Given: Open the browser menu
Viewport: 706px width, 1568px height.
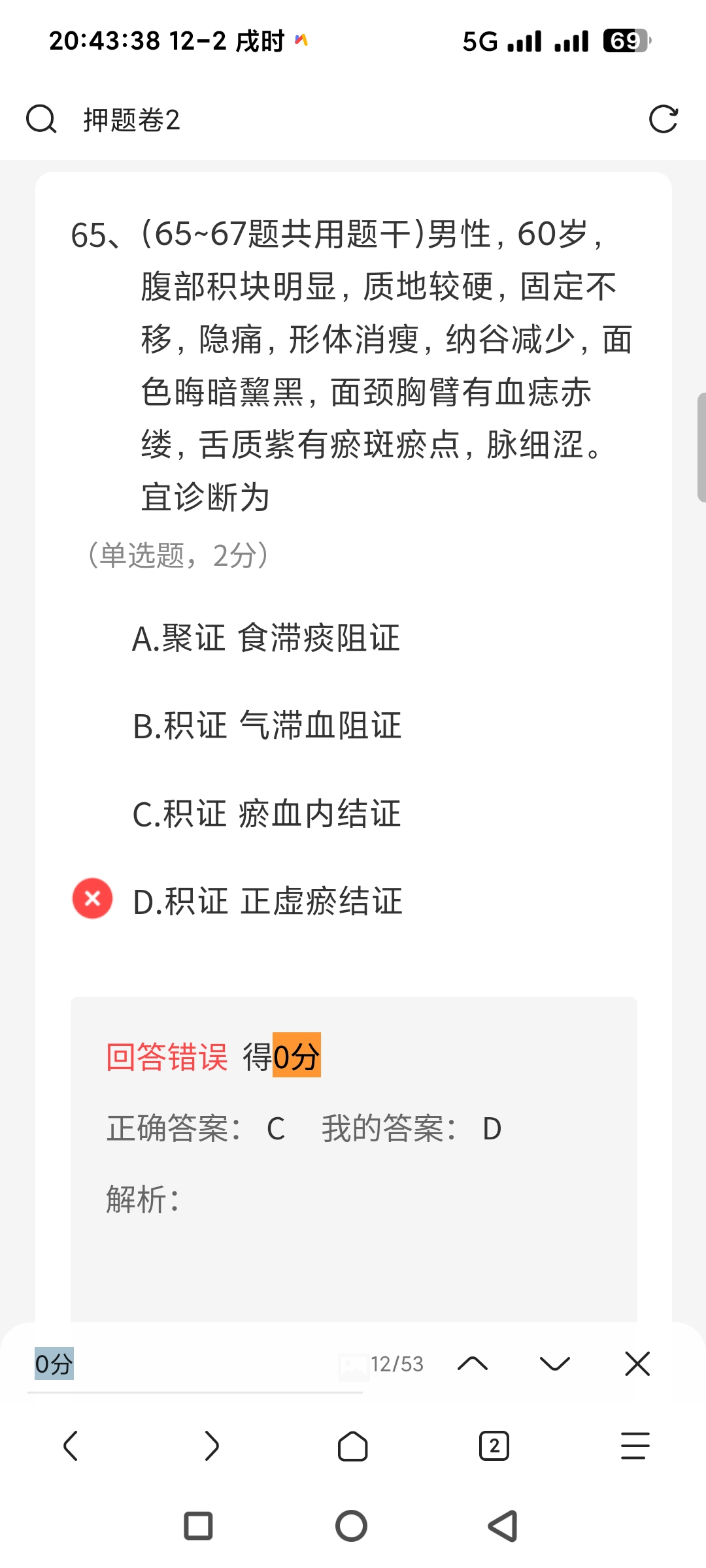Looking at the screenshot, I should coord(635,1446).
